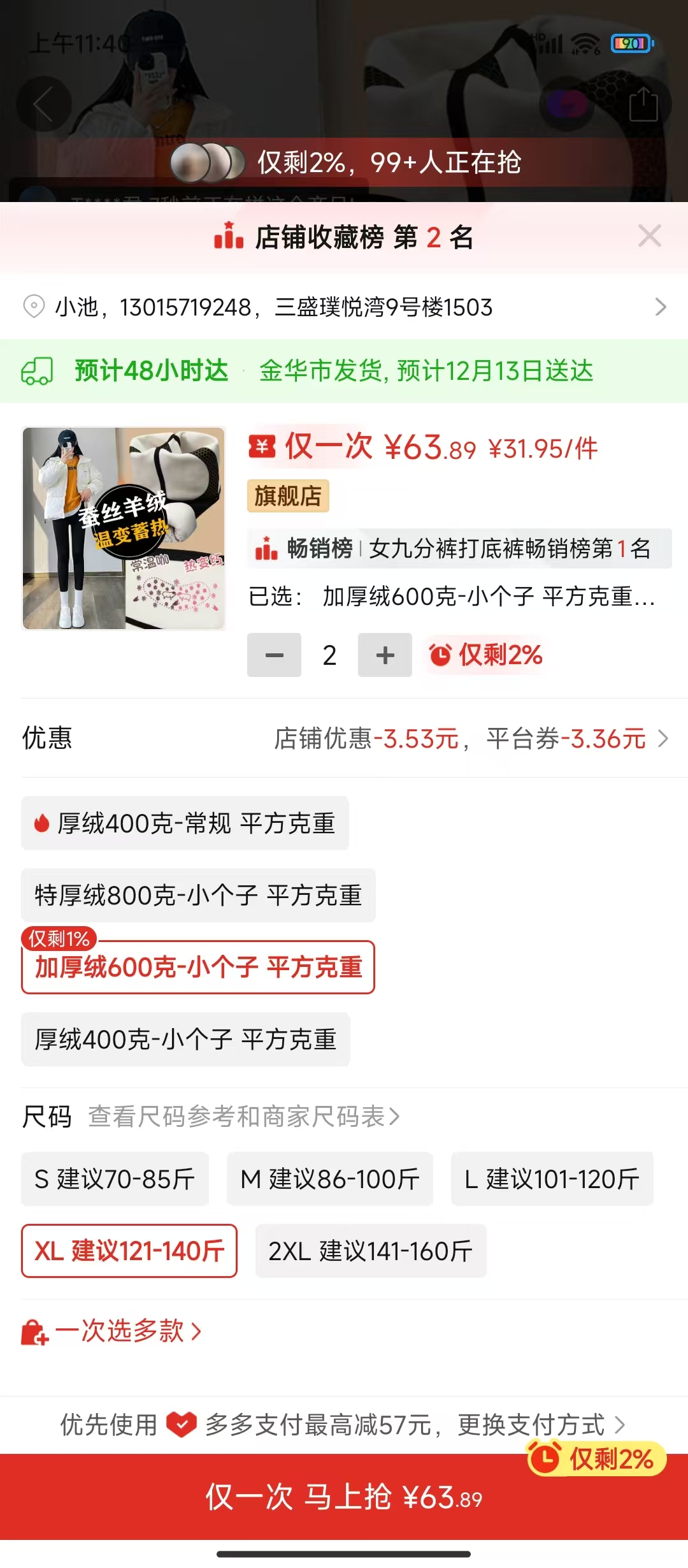Enlarge the product thumbnail image
688x1568 pixels.
(124, 528)
